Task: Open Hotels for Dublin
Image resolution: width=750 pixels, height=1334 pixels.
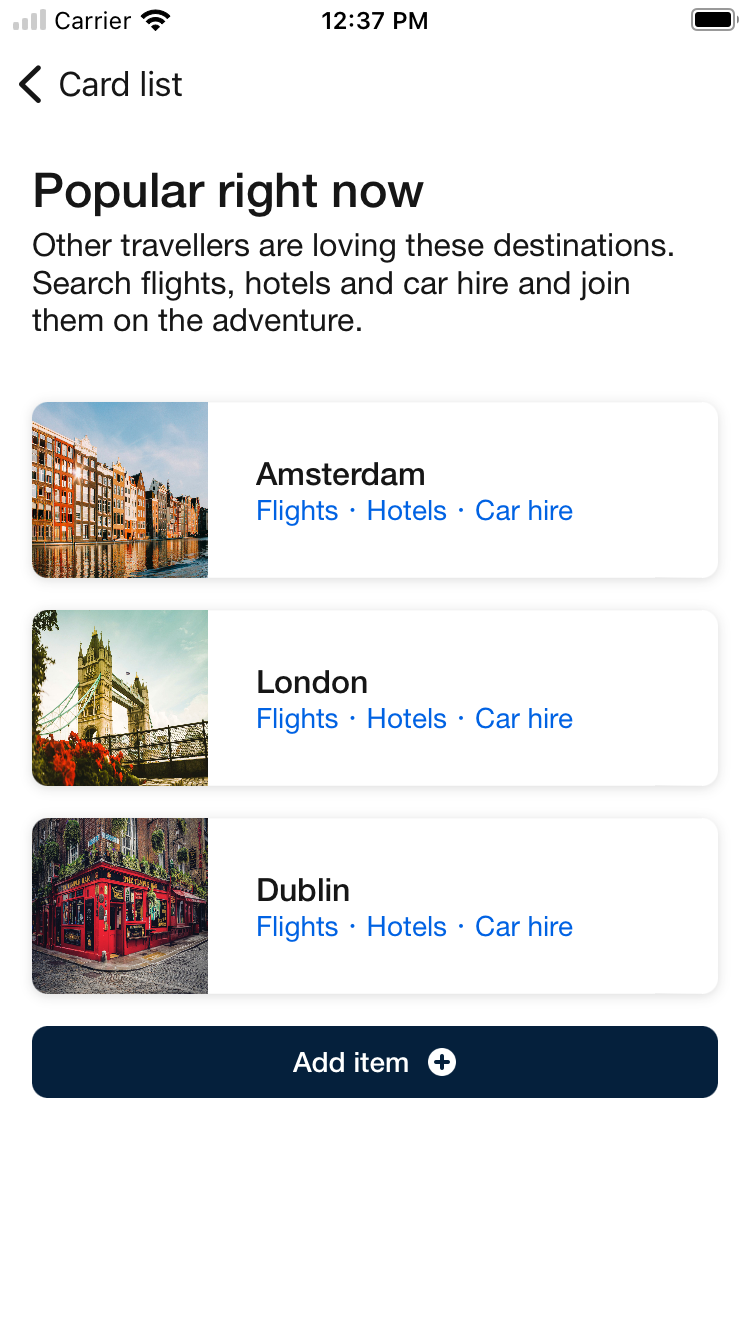Action: [x=406, y=927]
